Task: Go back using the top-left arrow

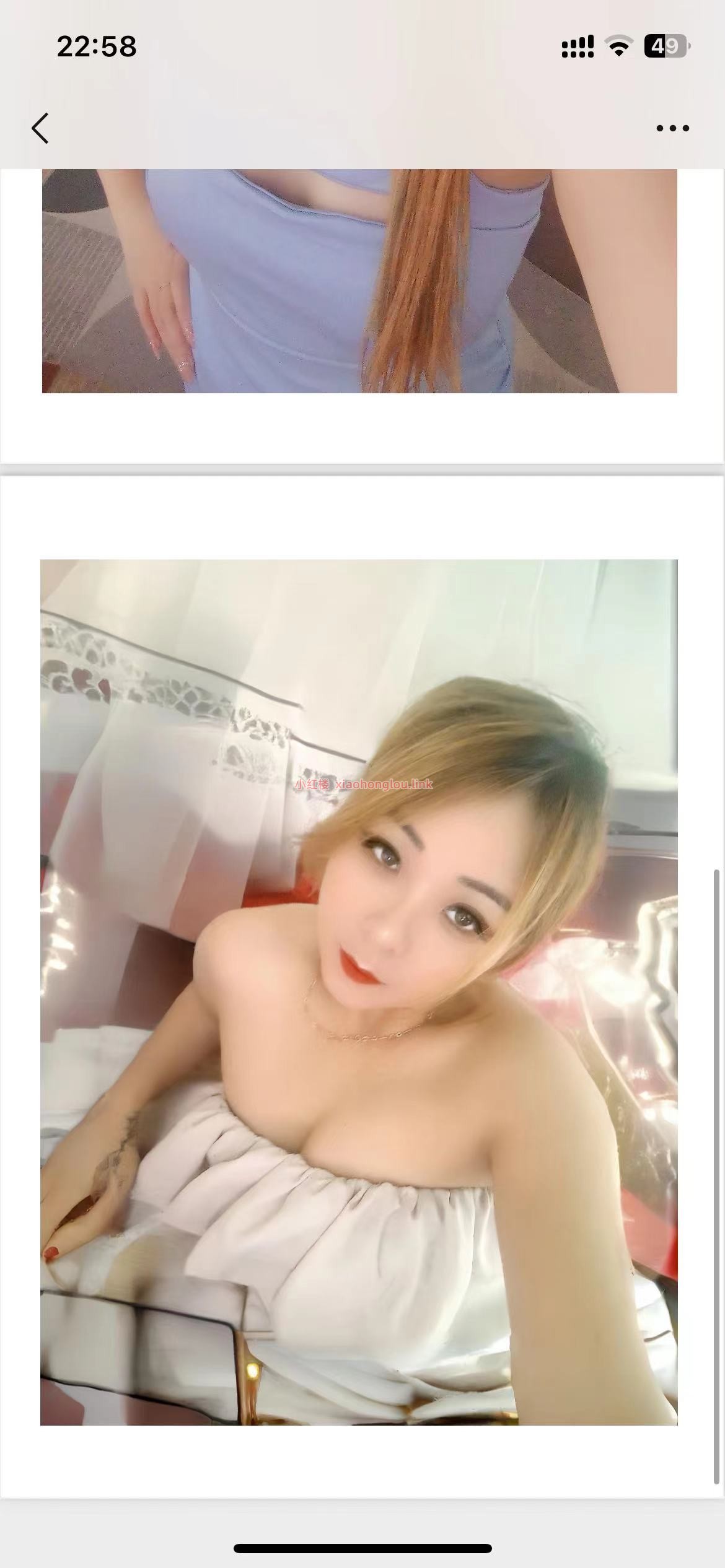Action: click(40, 128)
